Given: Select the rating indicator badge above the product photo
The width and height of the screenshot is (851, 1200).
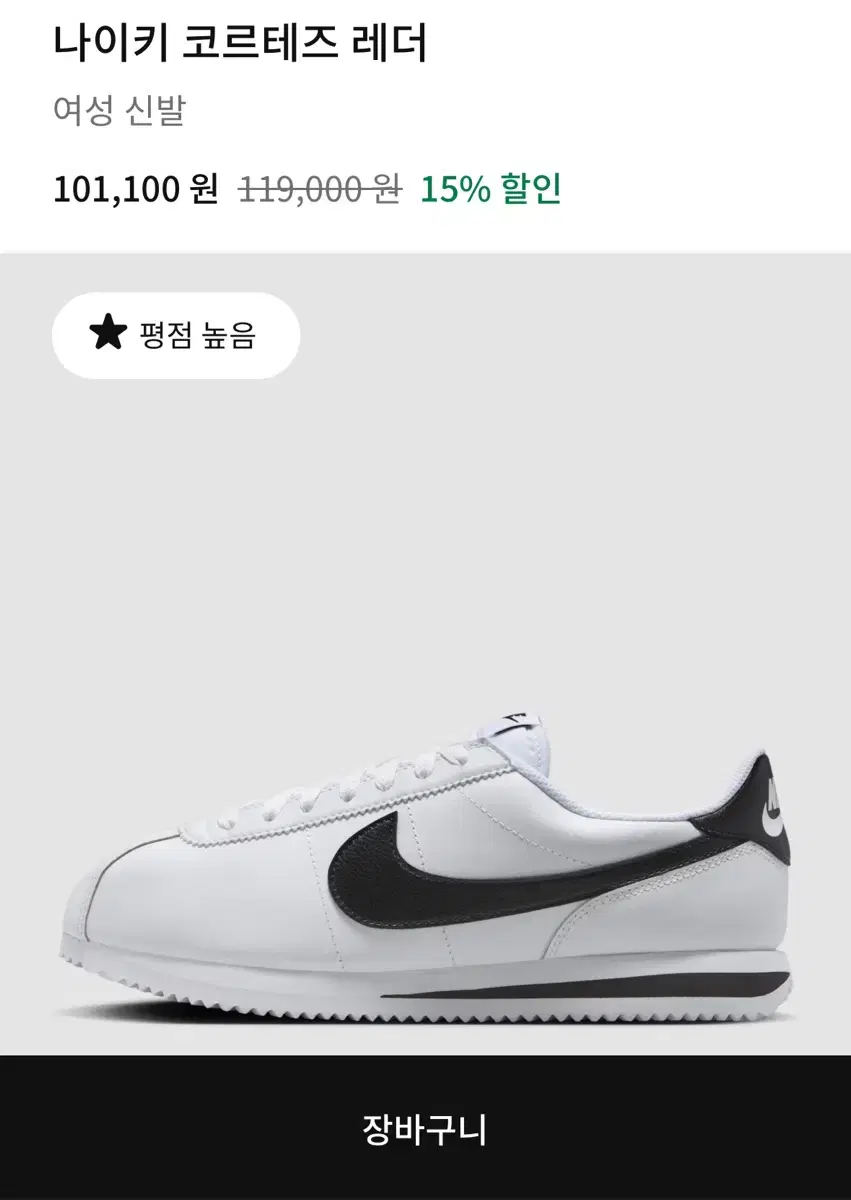Looking at the screenshot, I should tap(176, 335).
